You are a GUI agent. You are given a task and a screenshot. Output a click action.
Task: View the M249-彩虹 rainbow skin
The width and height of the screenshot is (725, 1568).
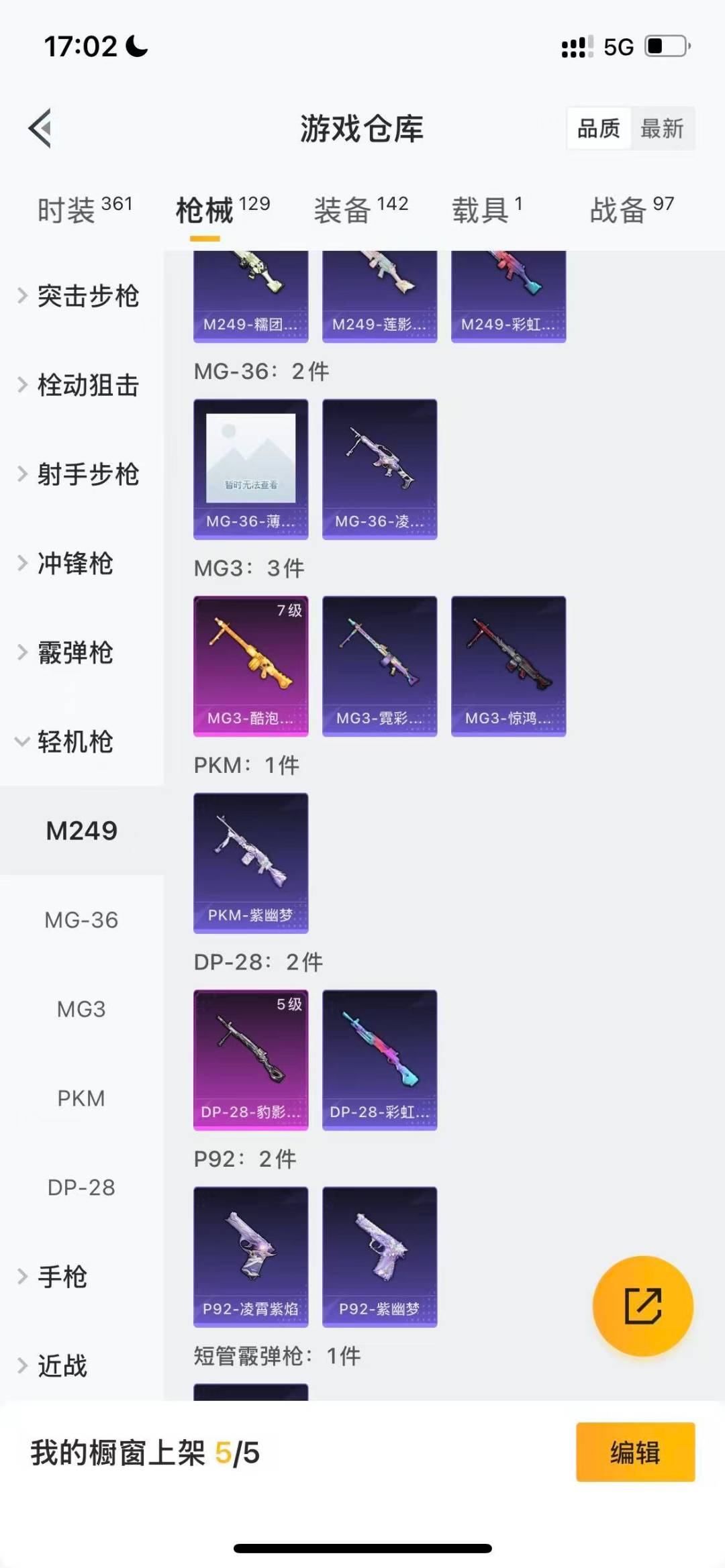click(508, 295)
